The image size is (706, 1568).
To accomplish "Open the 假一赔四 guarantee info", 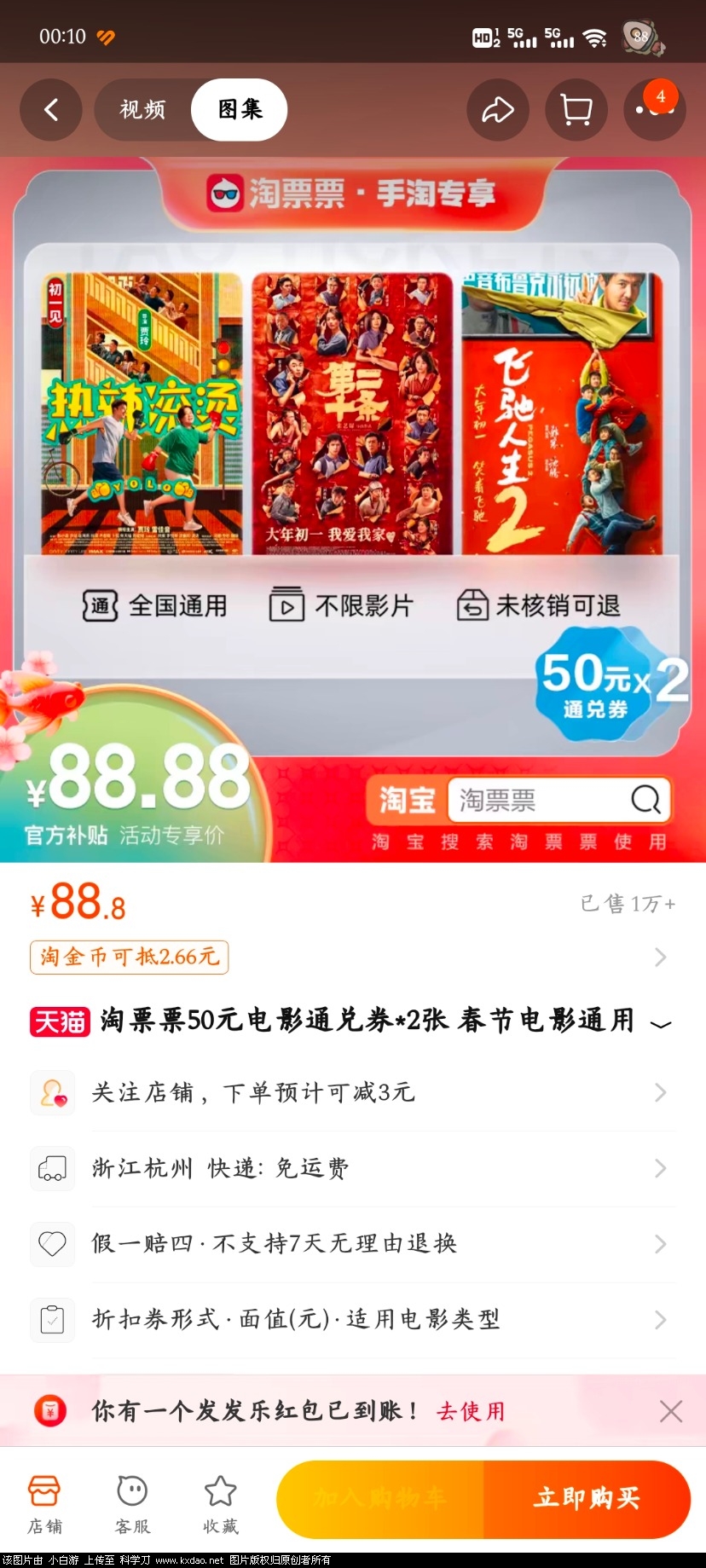I will 351,1244.
